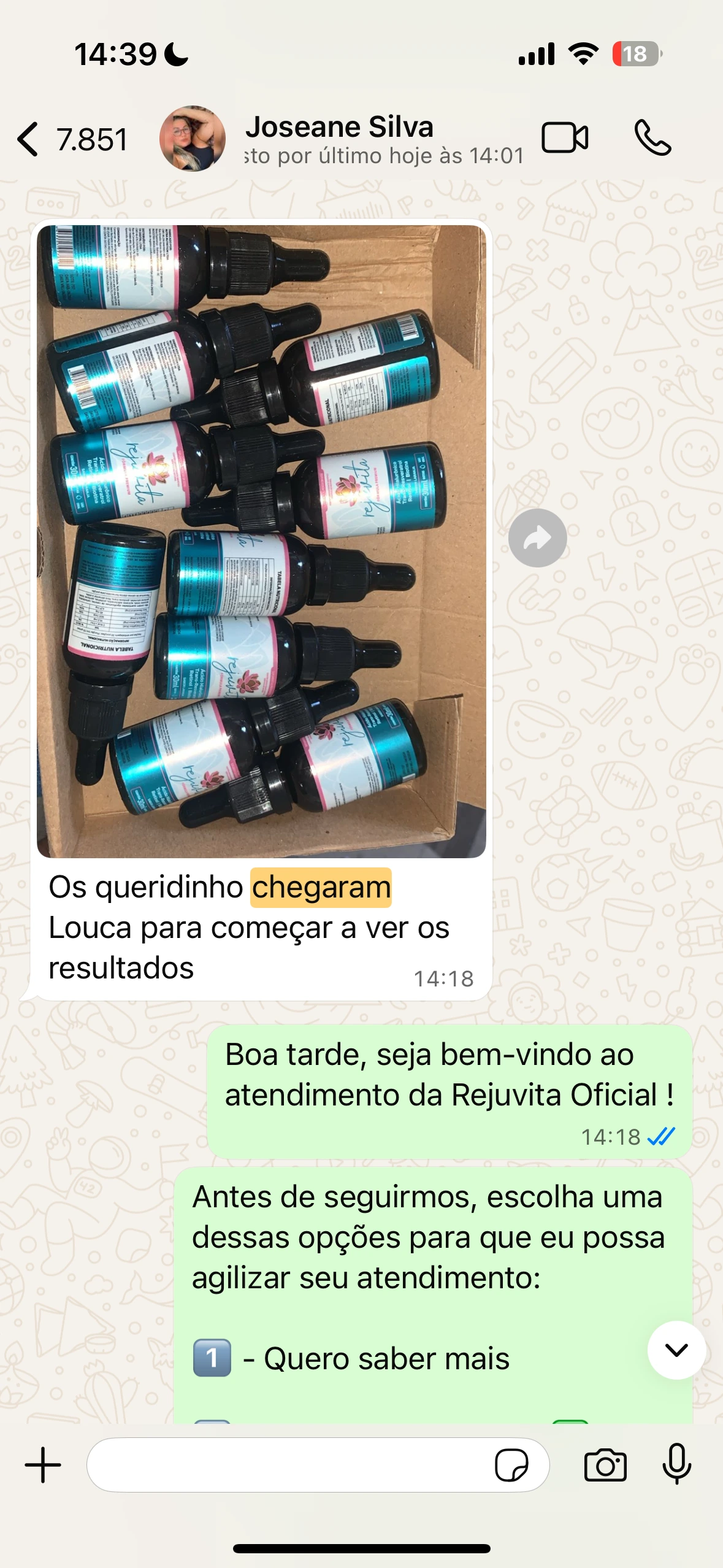Open the camera to take a photo

[605, 1465]
